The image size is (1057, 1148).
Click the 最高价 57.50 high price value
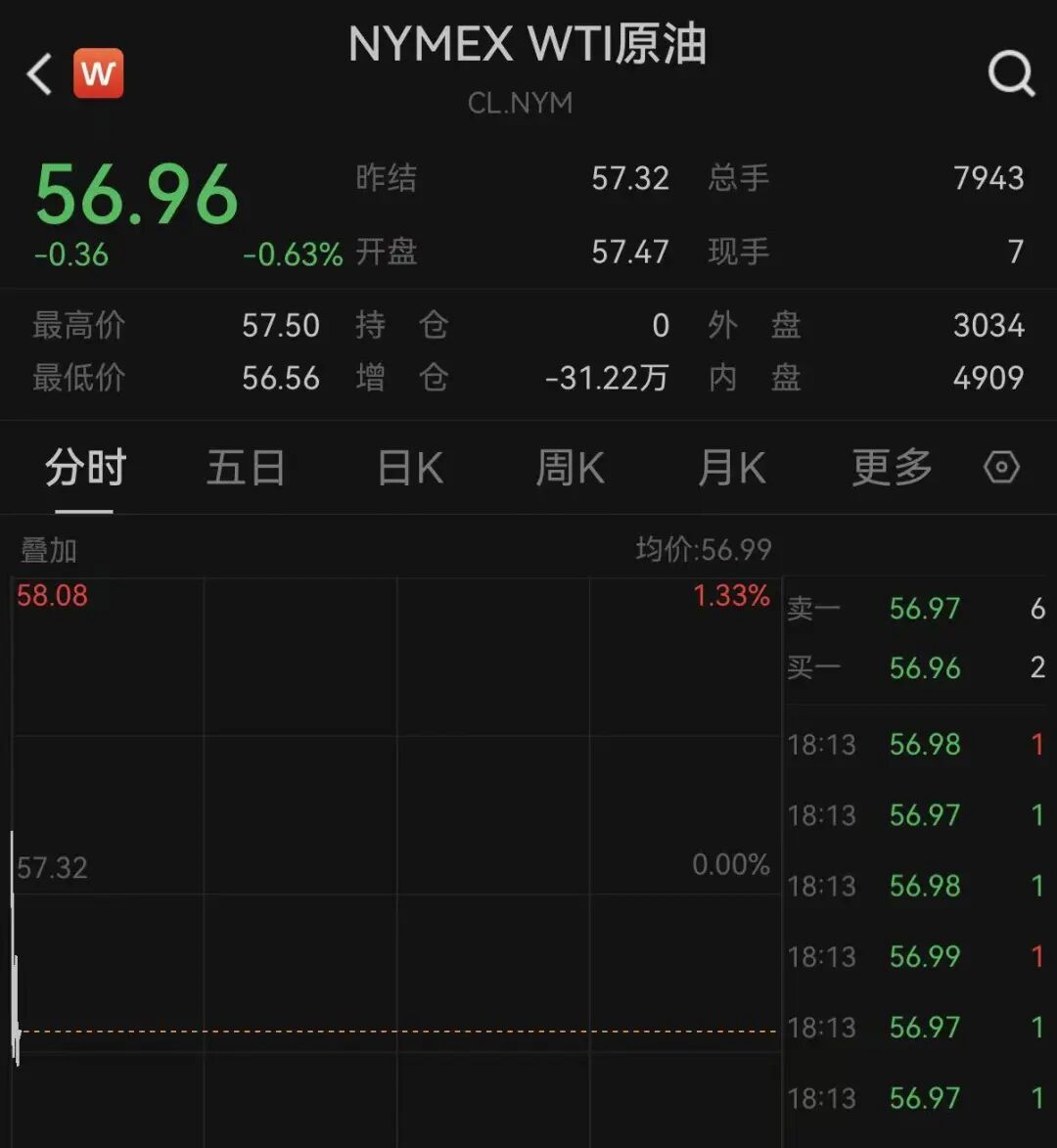tap(281, 326)
